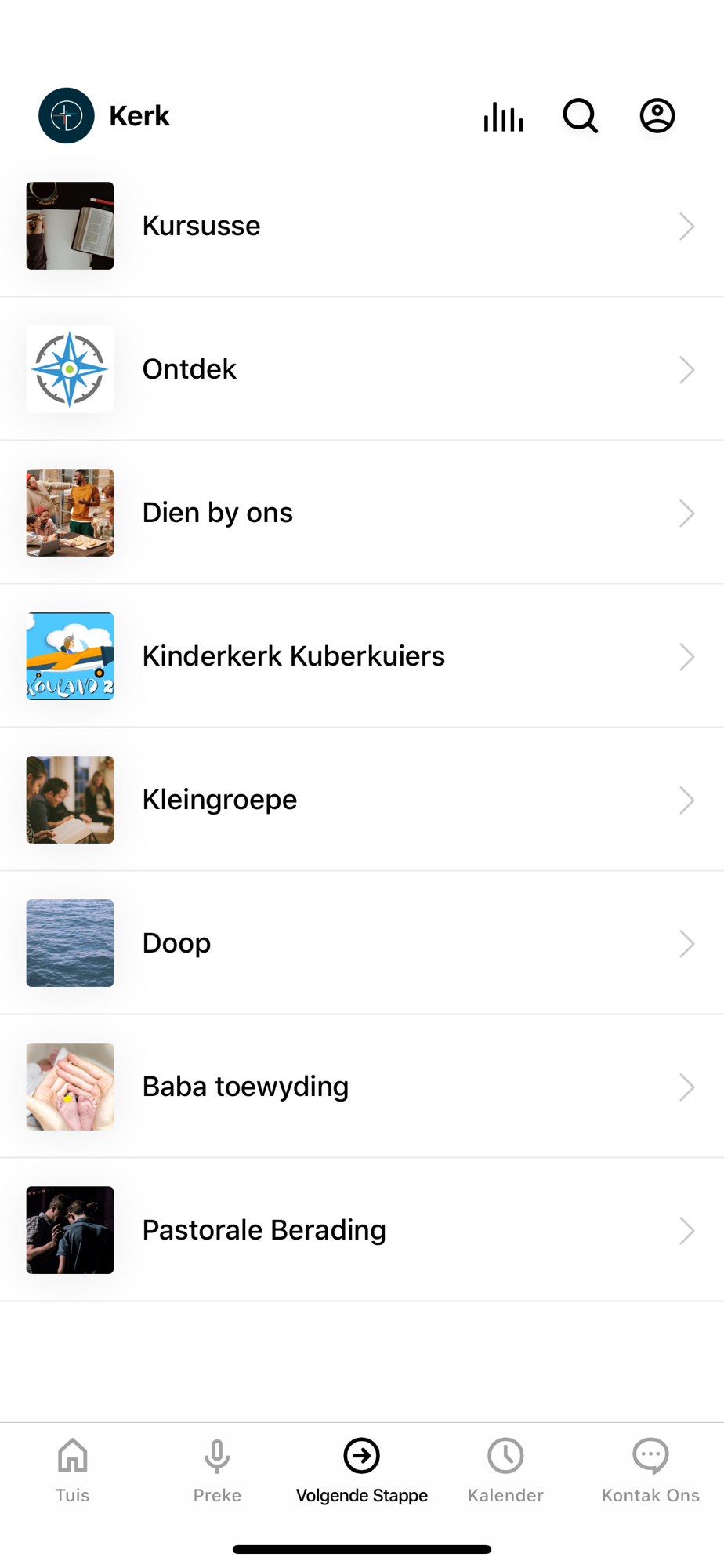The height and width of the screenshot is (1568, 724).
Task: Open the user profile icon
Action: pos(657,117)
